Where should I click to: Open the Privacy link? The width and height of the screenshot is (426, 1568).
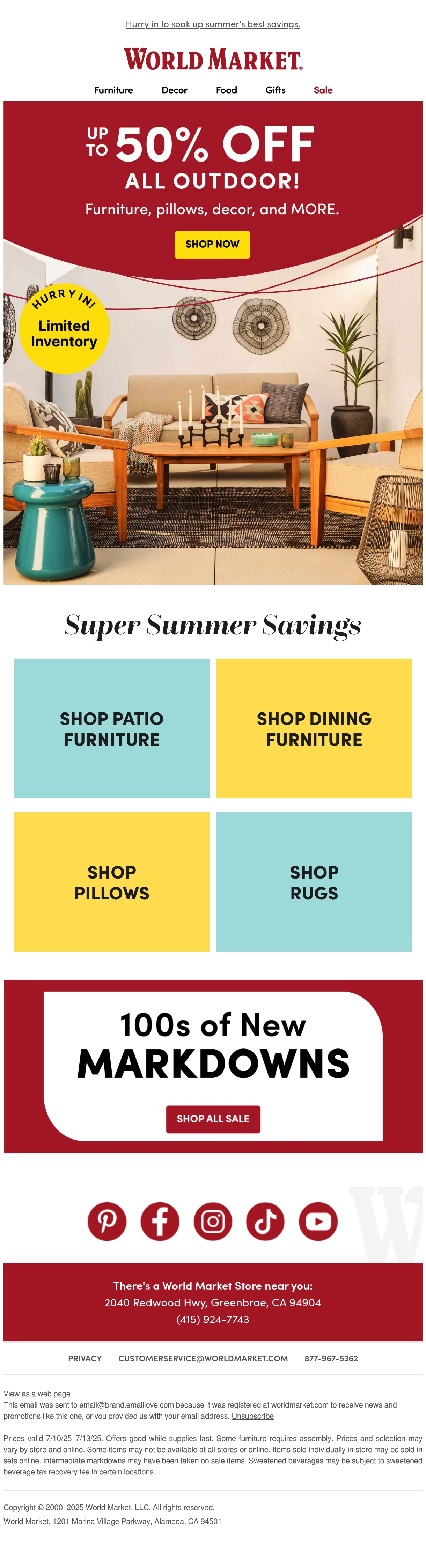click(85, 1358)
